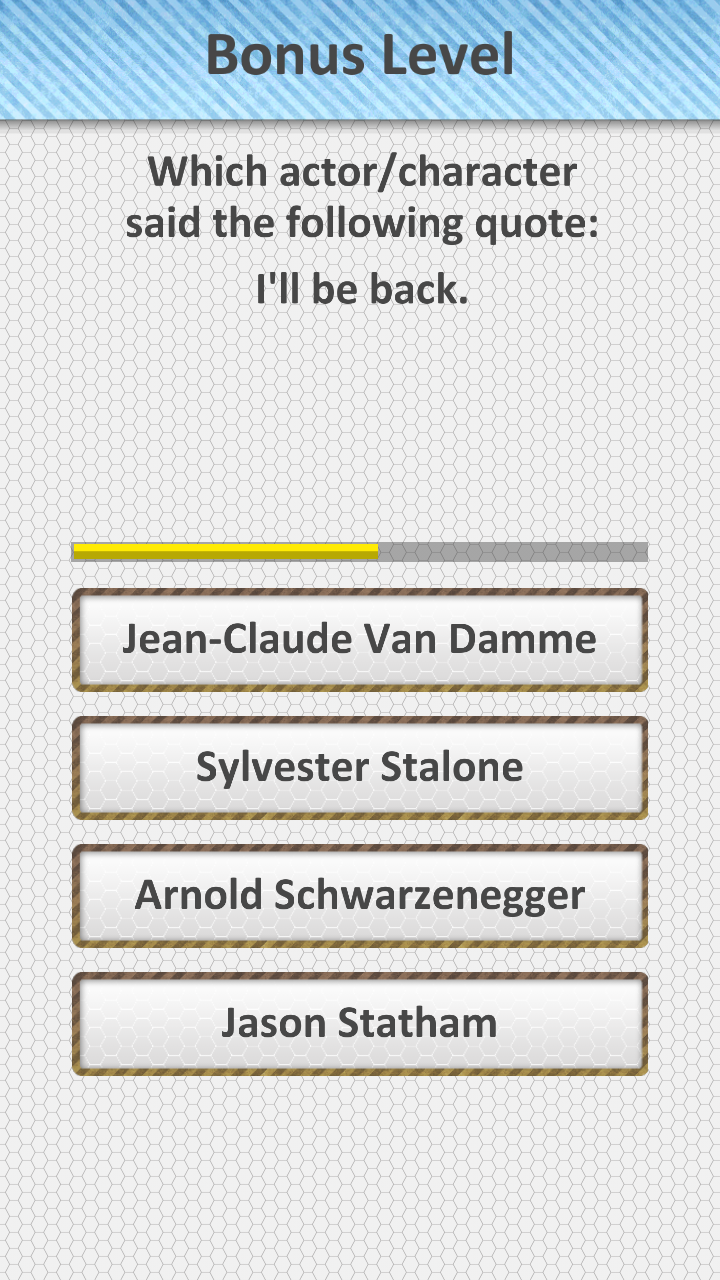
Task: Answer with Jason Statham
Action: point(360,1024)
